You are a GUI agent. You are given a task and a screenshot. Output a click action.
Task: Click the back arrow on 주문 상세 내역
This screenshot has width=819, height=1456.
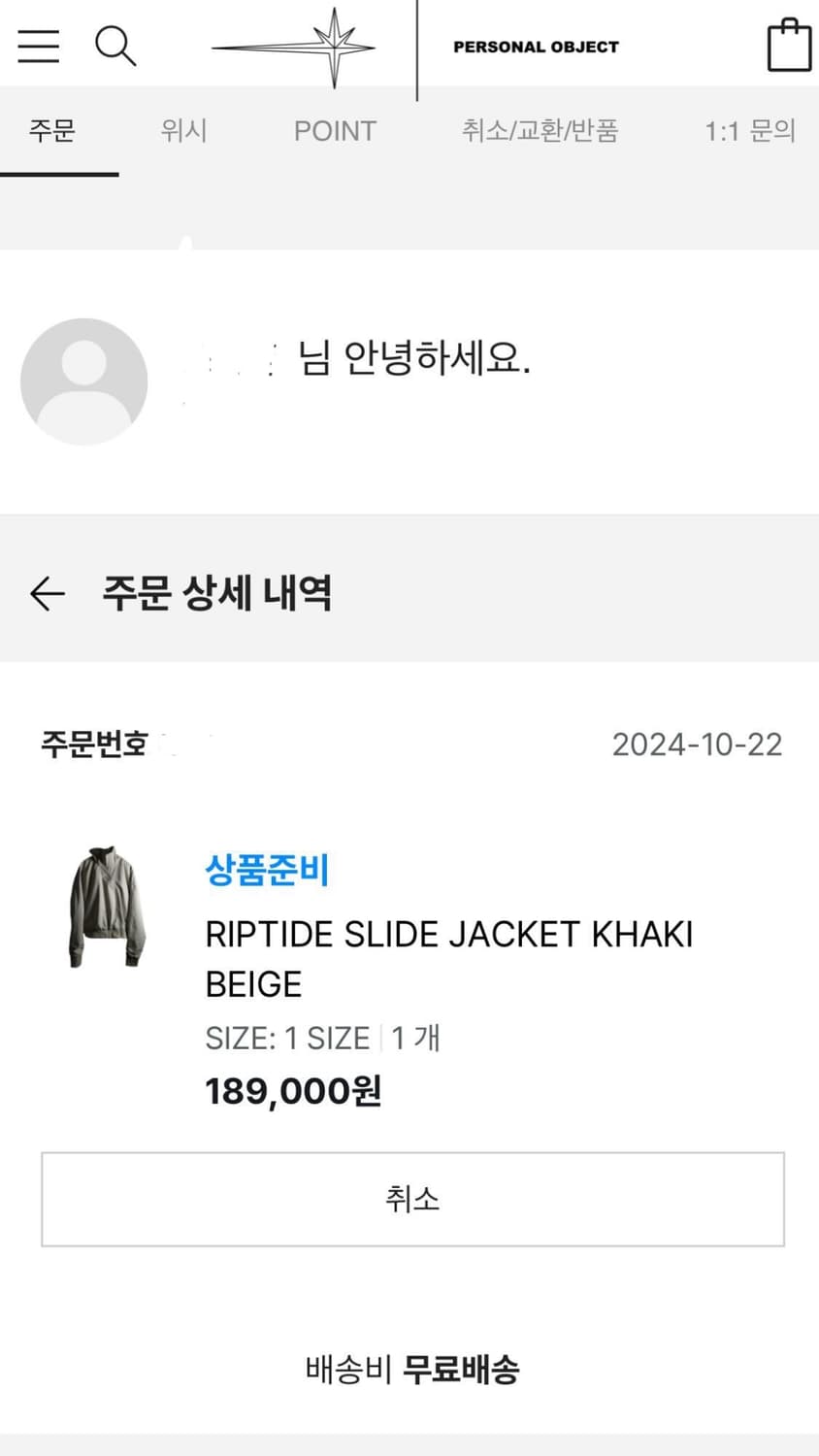(47, 593)
